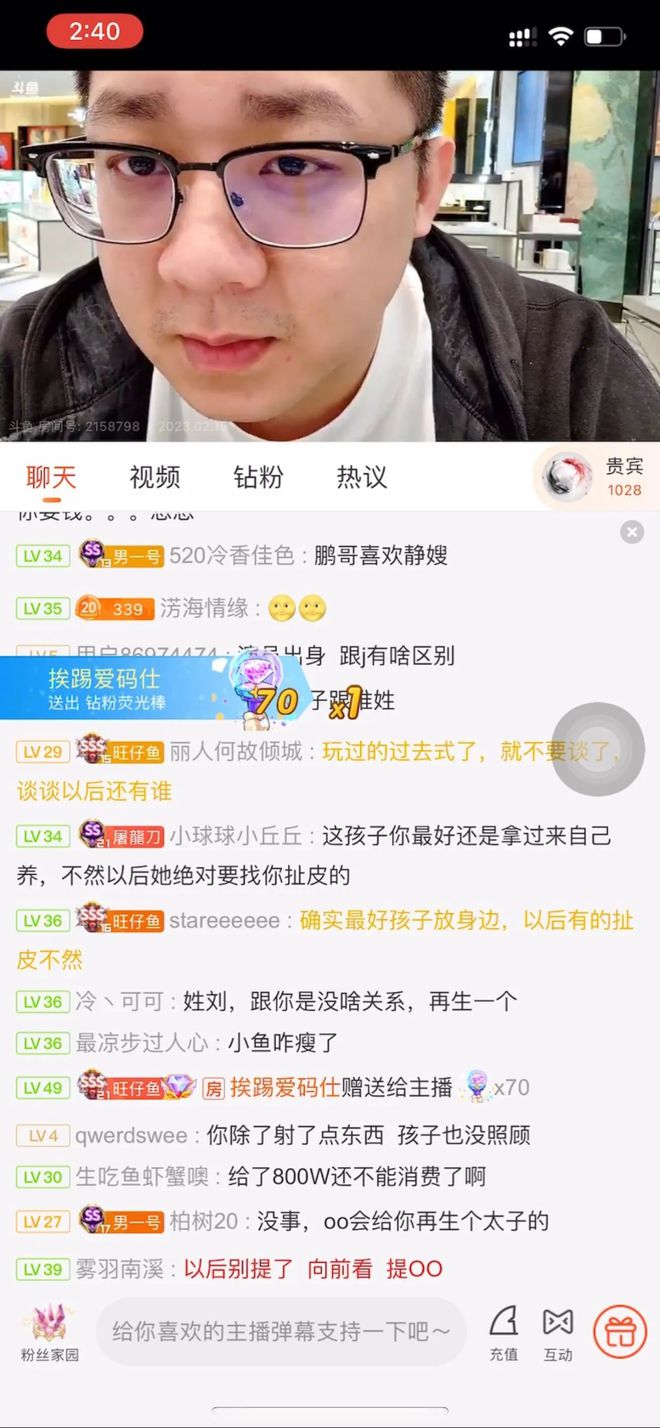
Task: Open the gift panel button
Action: click(x=620, y=1332)
